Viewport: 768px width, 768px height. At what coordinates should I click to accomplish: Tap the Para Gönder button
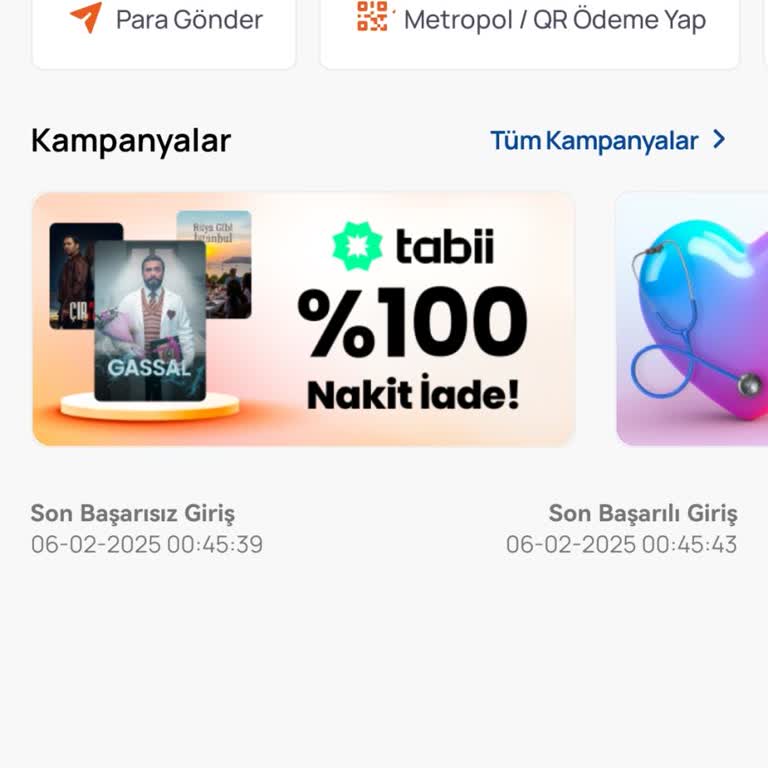tap(165, 20)
